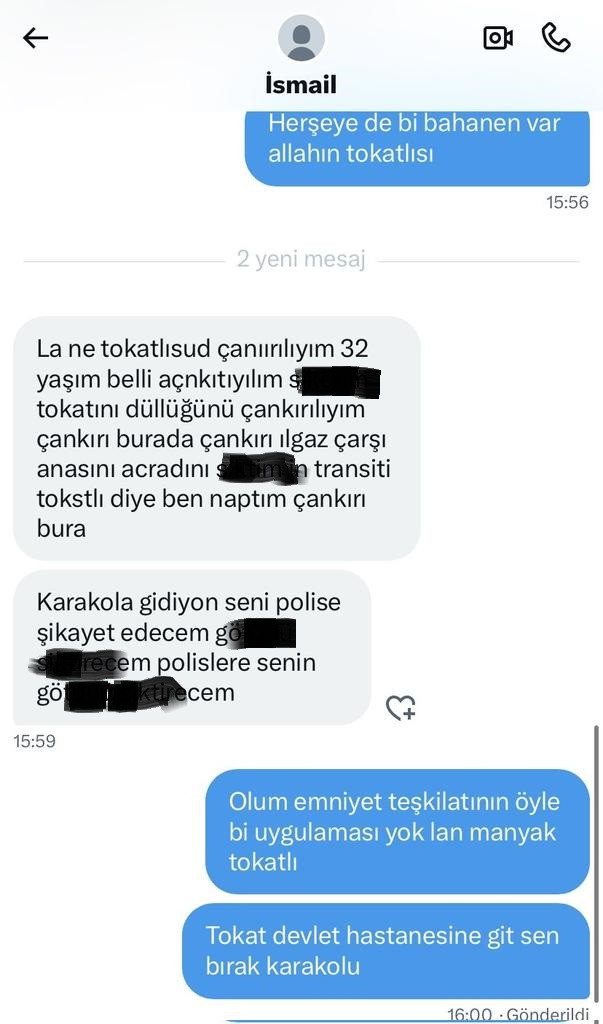Open İsmail's profile from the avatar
Screen dimensions: 603x1024
click(x=301, y=40)
